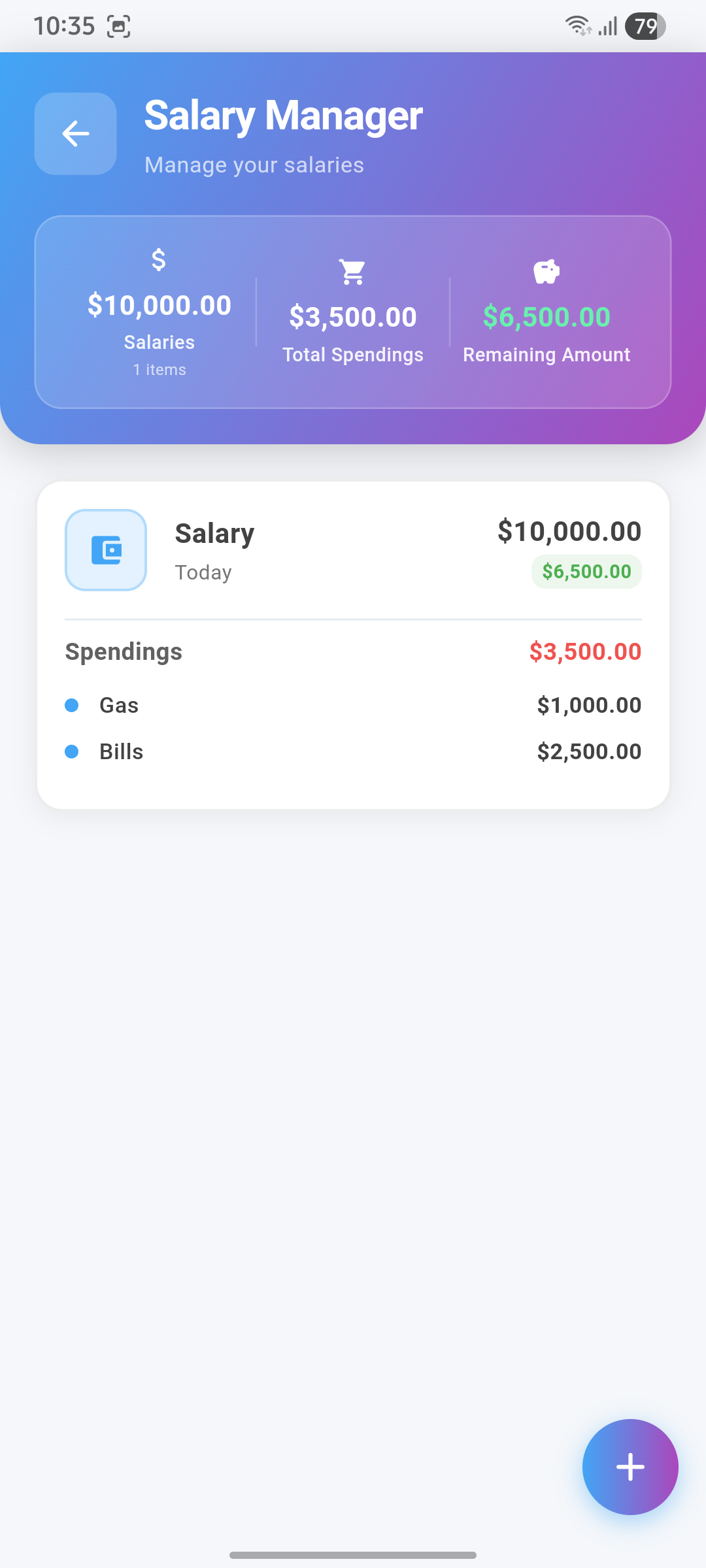Tap the $3,500.00 Total Spendings summary
The height and width of the screenshot is (1568, 706).
tap(353, 316)
